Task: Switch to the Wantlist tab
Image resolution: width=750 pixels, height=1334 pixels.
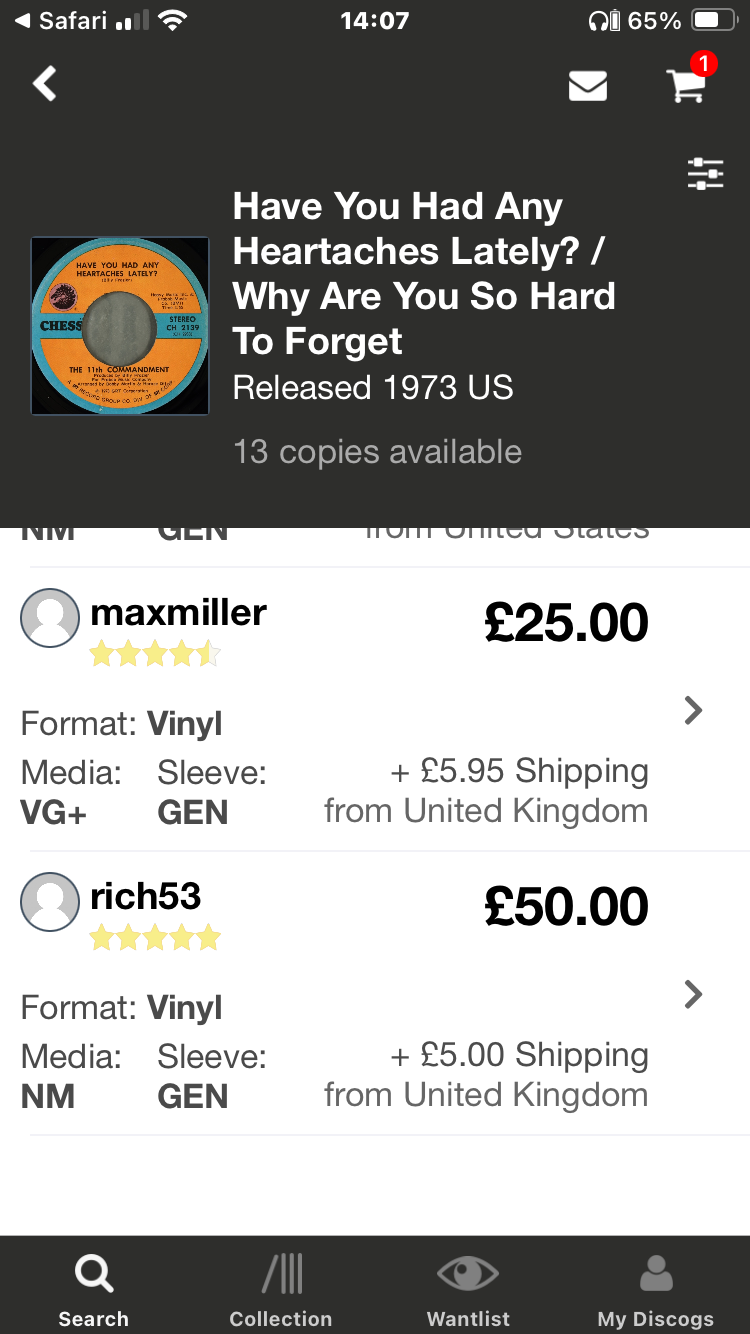Action: click(468, 1289)
